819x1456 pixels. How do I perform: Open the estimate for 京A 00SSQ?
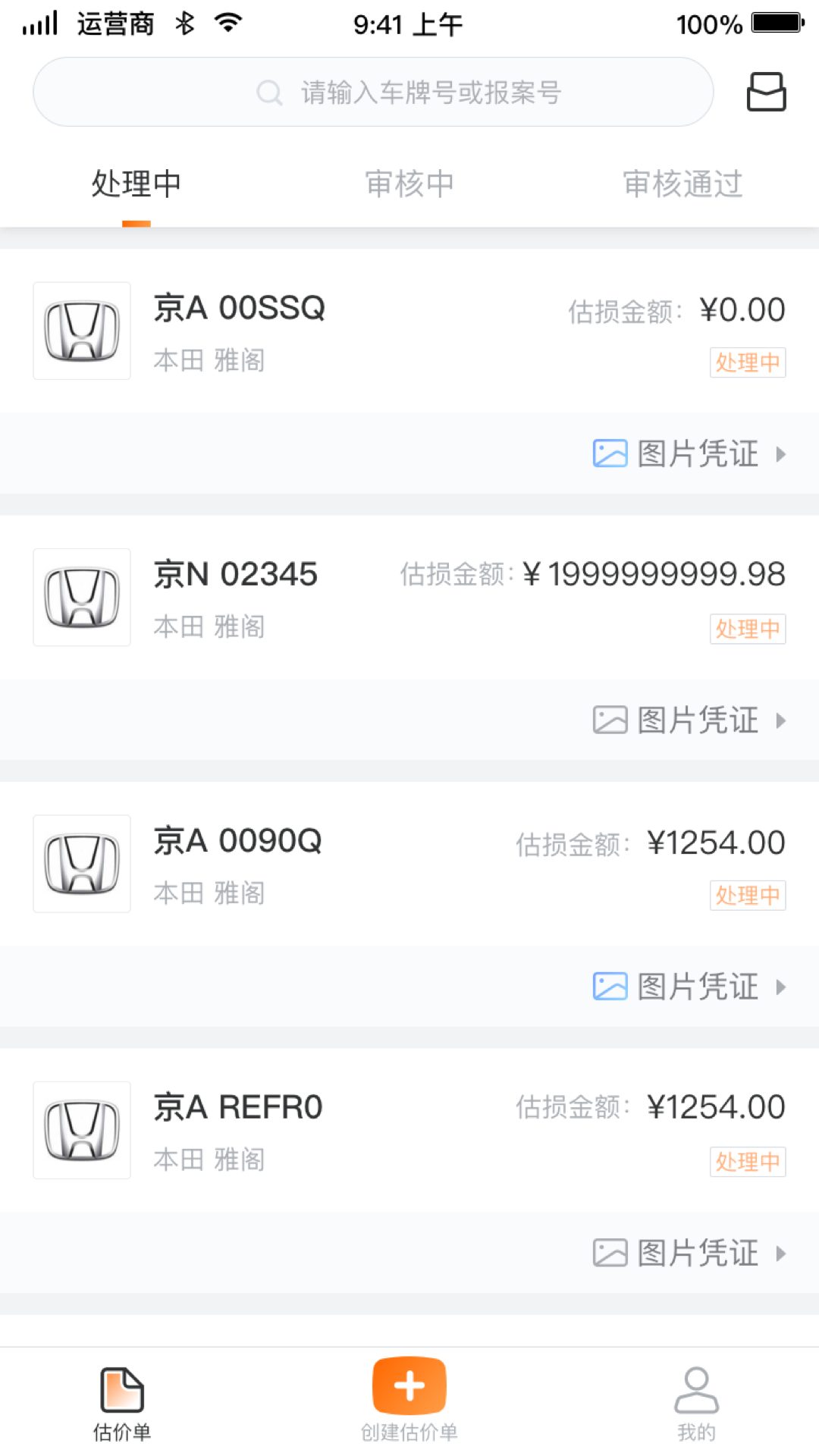[409, 331]
